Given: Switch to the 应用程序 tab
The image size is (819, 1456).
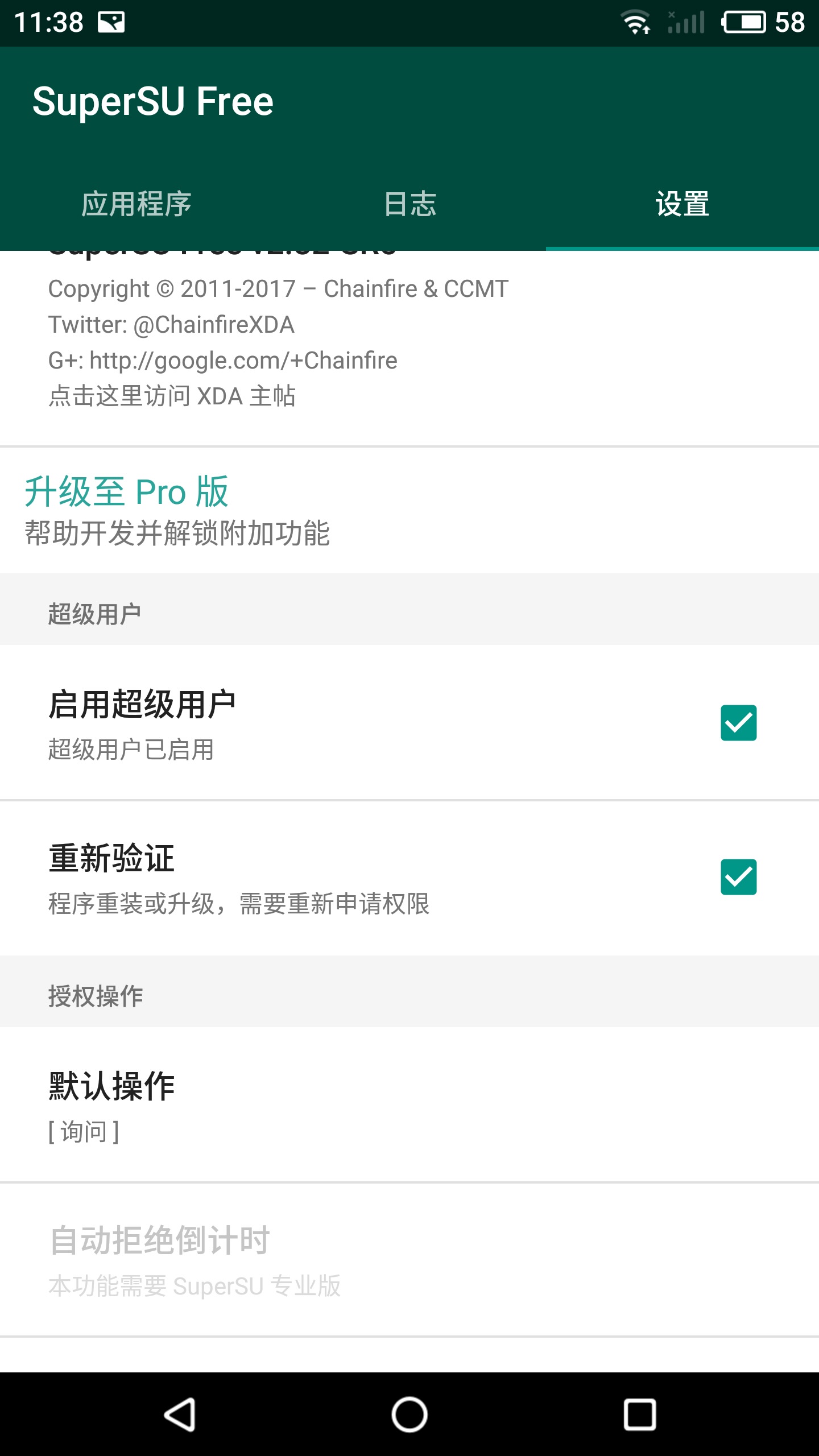Looking at the screenshot, I should coord(136,205).
